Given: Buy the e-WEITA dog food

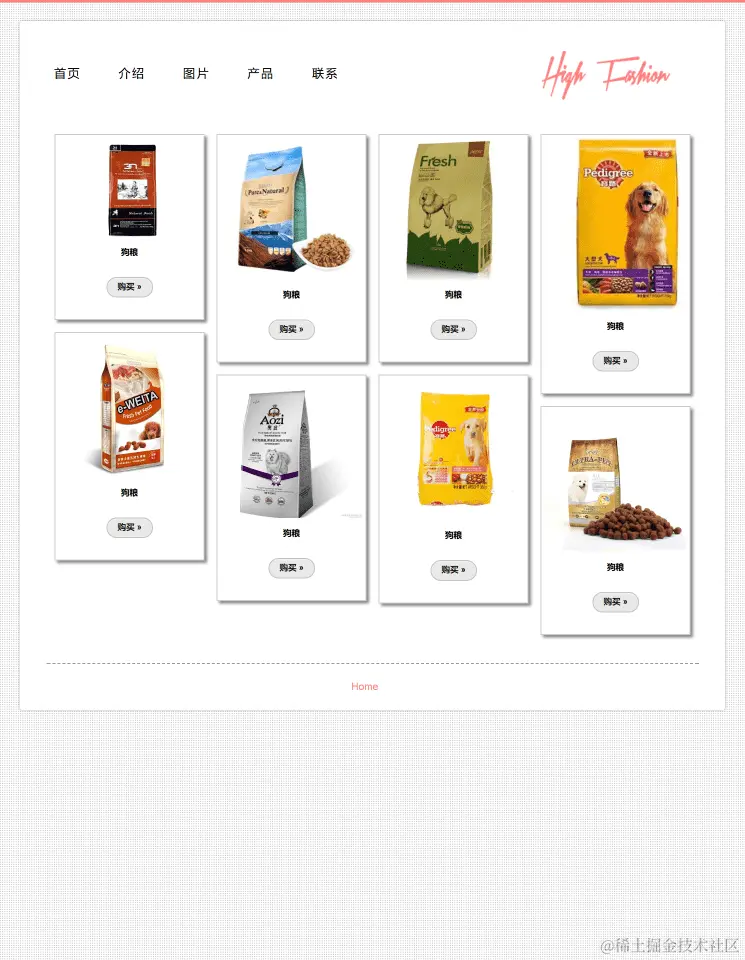Looking at the screenshot, I should [x=129, y=527].
